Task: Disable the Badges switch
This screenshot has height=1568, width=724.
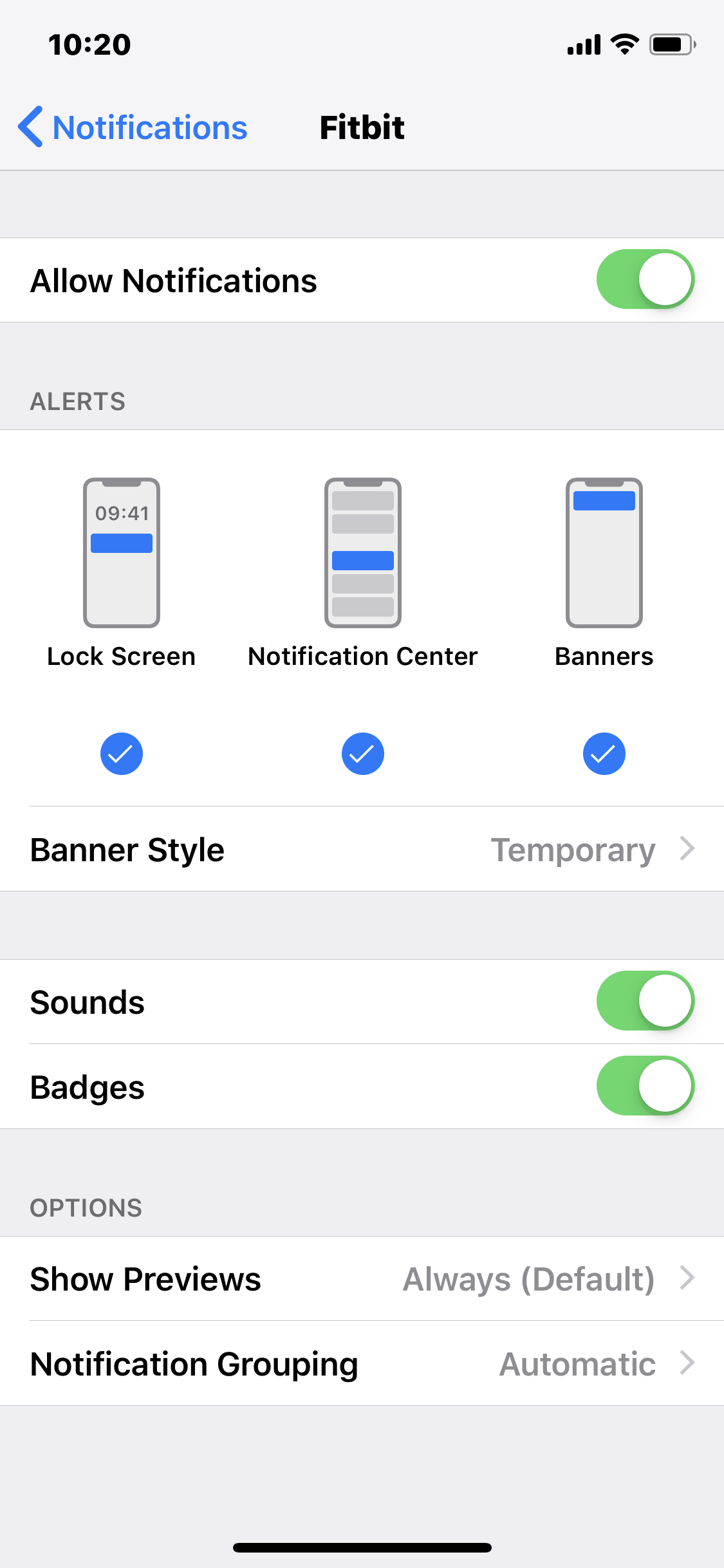Action: tap(645, 1086)
